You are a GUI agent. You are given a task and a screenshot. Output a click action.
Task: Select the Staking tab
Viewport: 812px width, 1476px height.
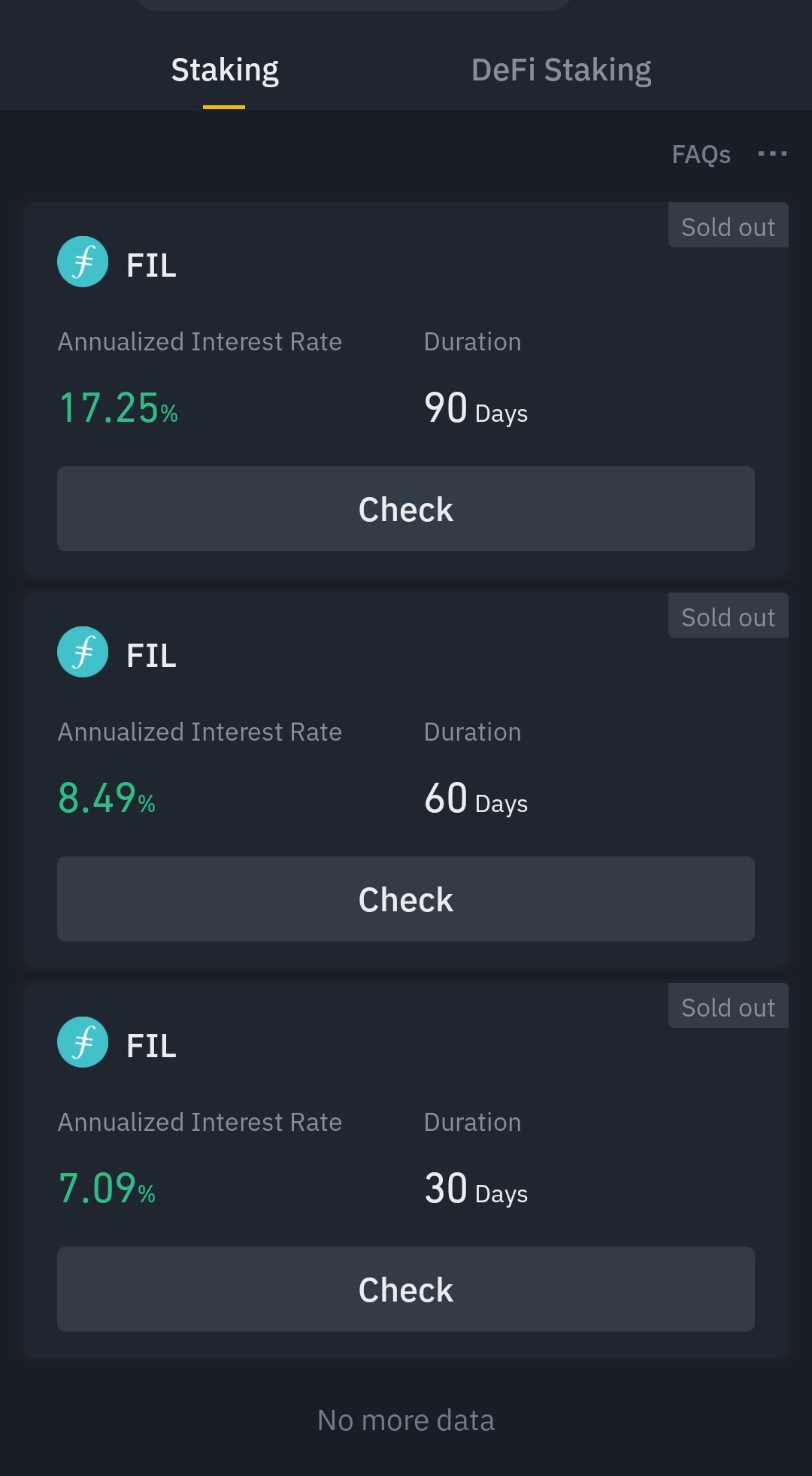(x=225, y=68)
